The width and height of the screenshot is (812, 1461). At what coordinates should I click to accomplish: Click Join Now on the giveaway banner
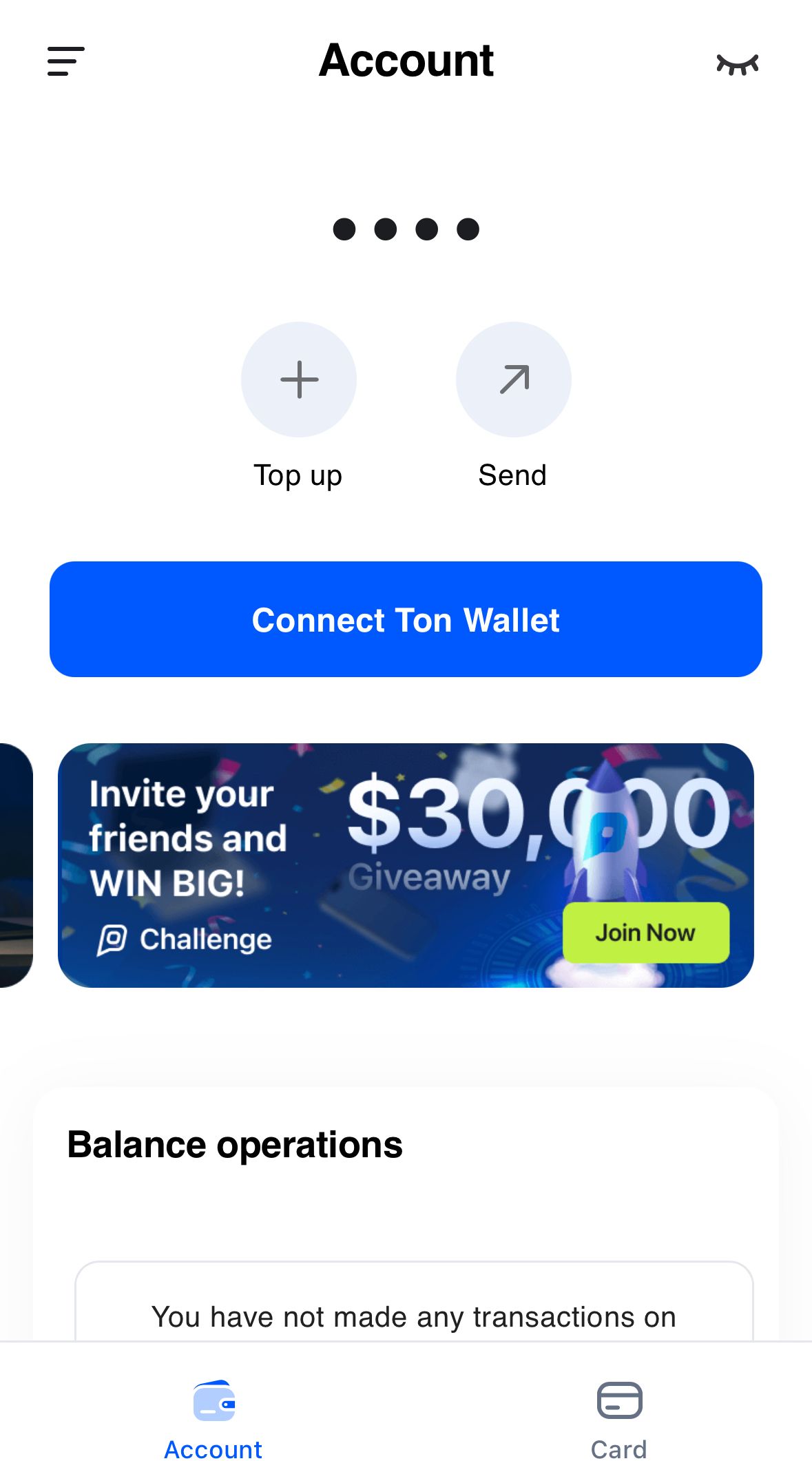645,933
